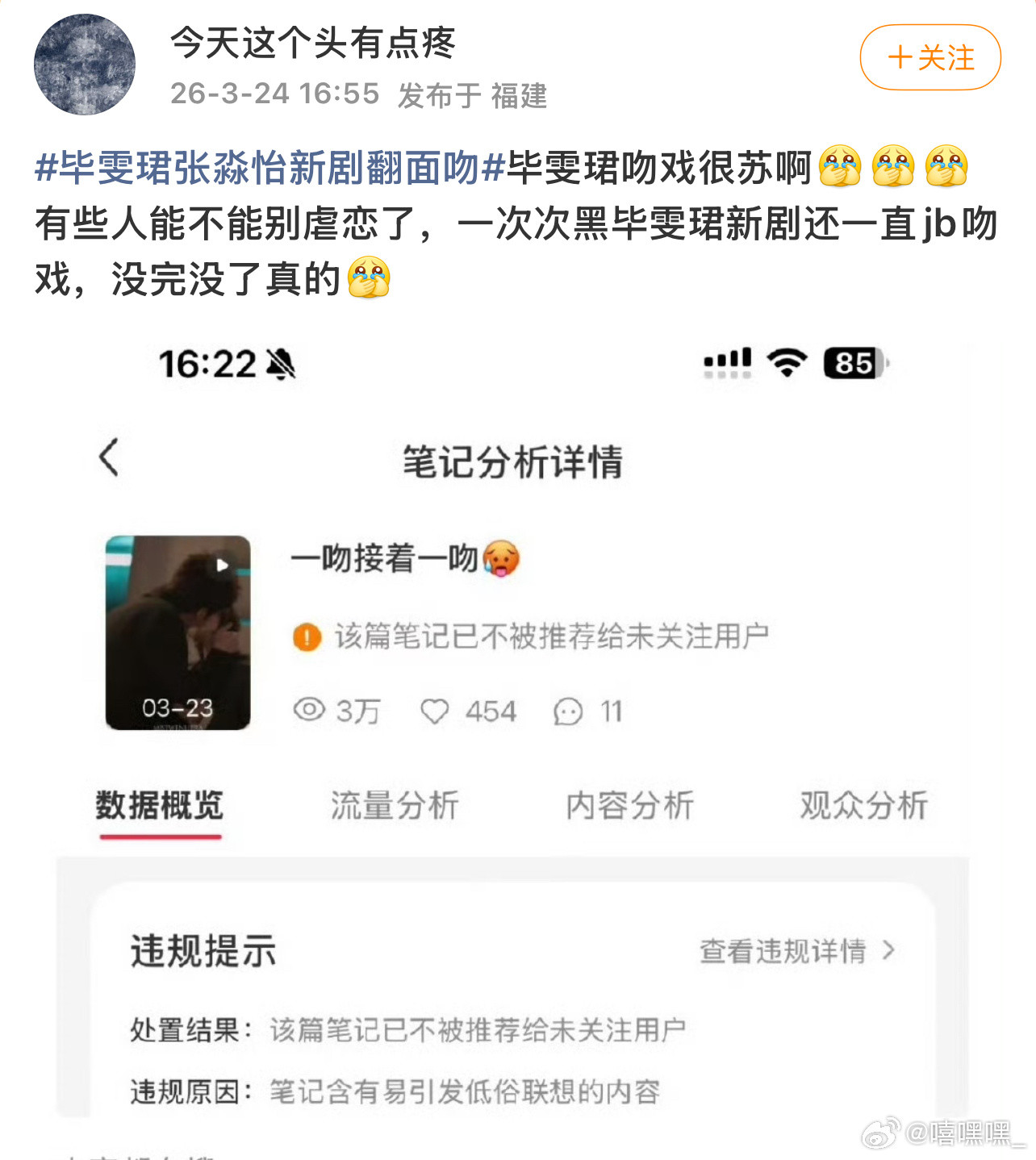The height and width of the screenshot is (1160, 1036).
Task: Click the orange warning exclamation icon
Action: point(307,636)
